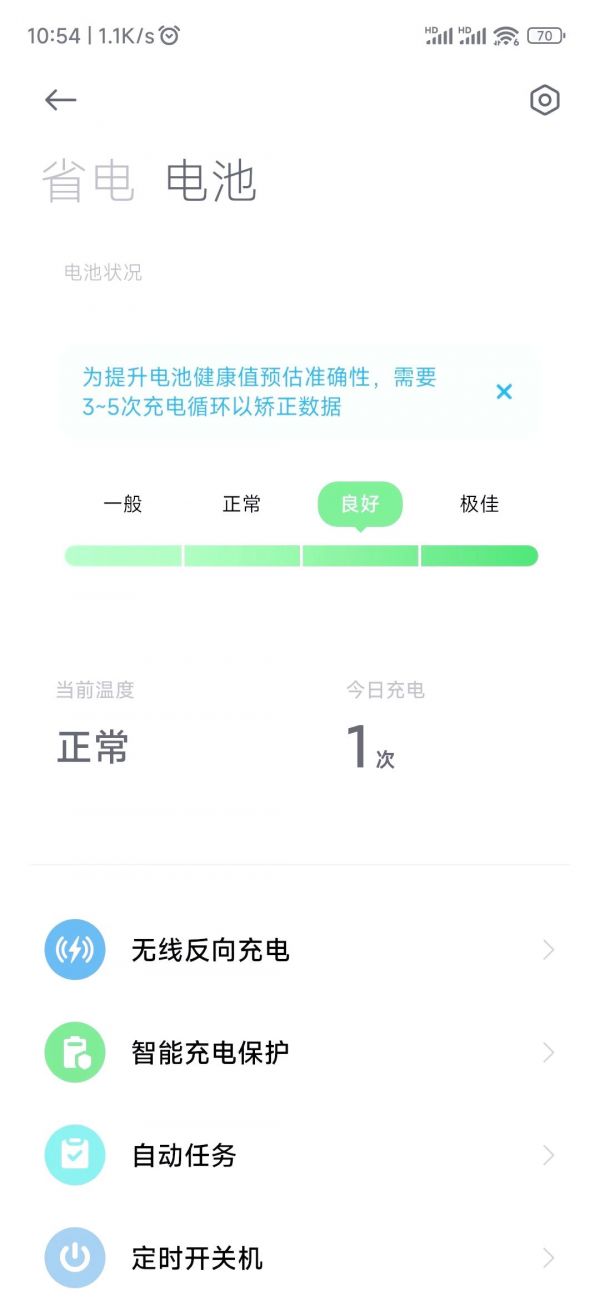This screenshot has width=600, height=1316.
Task: Open 自动任务 row
Action: point(300,1156)
